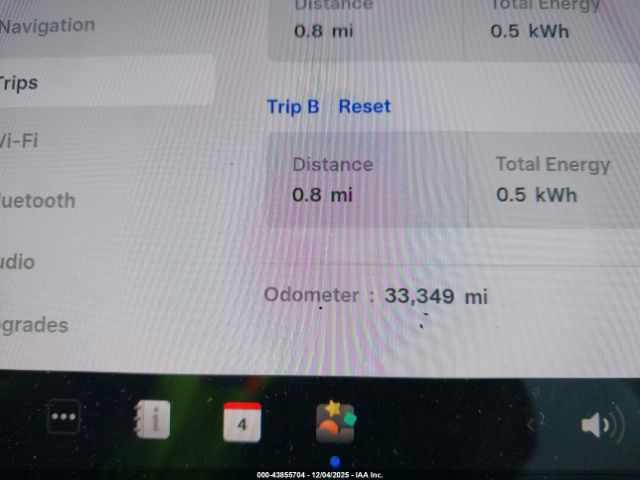
Task: Launch the Calendar app
Action: pyautogui.click(x=242, y=422)
